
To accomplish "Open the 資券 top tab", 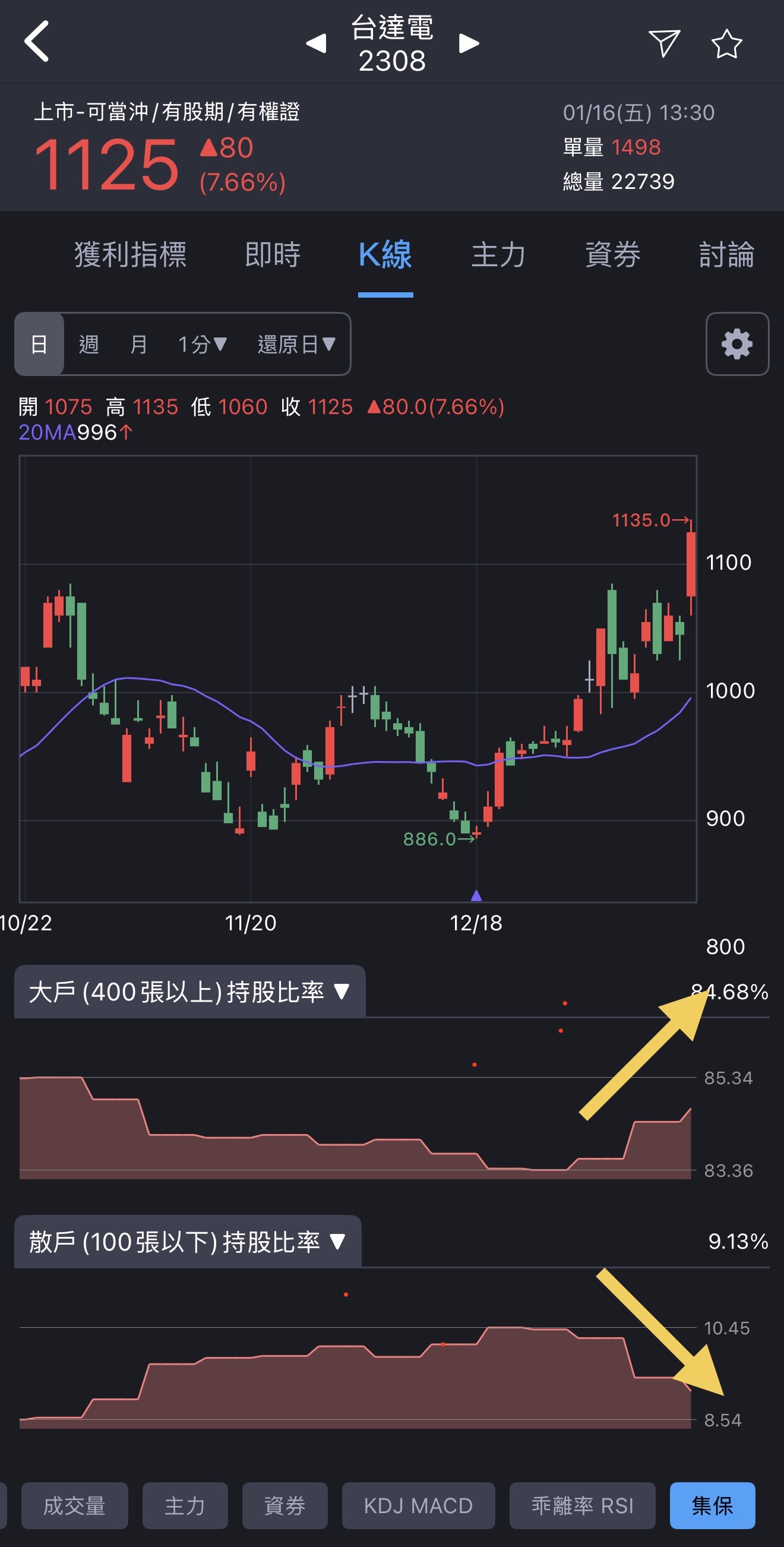I will 612,255.
